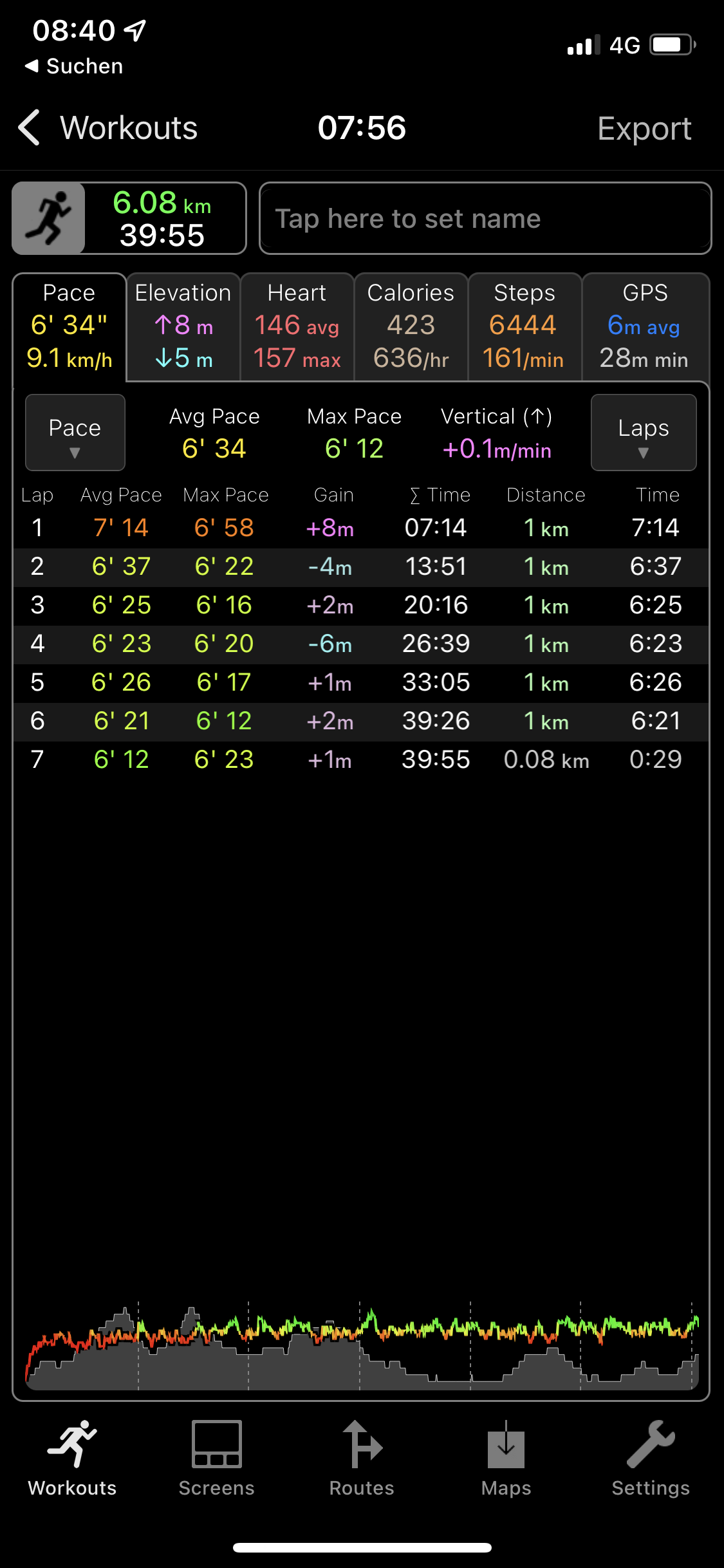Image resolution: width=724 pixels, height=1568 pixels.
Task: Open the Pace metric dropdown
Action: pyautogui.click(x=75, y=433)
